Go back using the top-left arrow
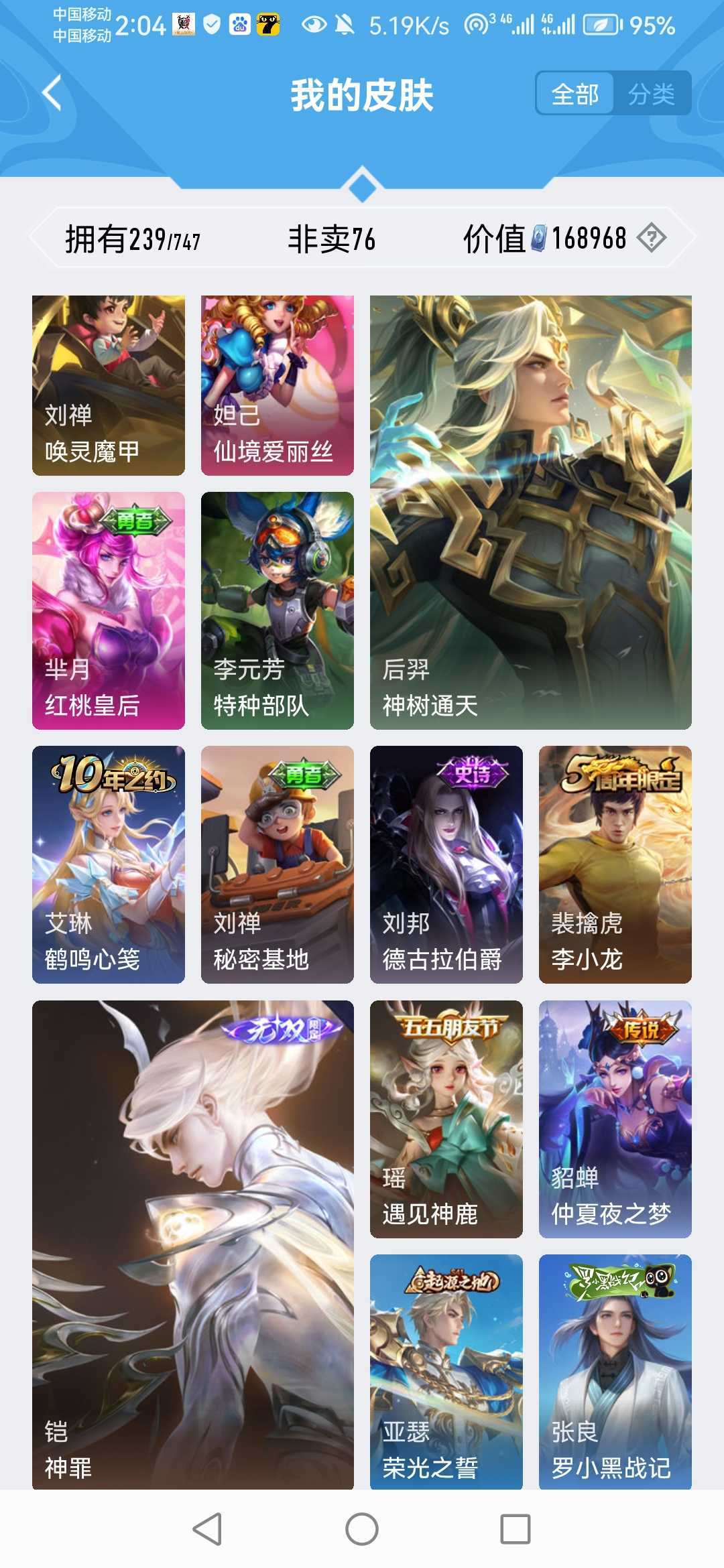 click(x=52, y=93)
